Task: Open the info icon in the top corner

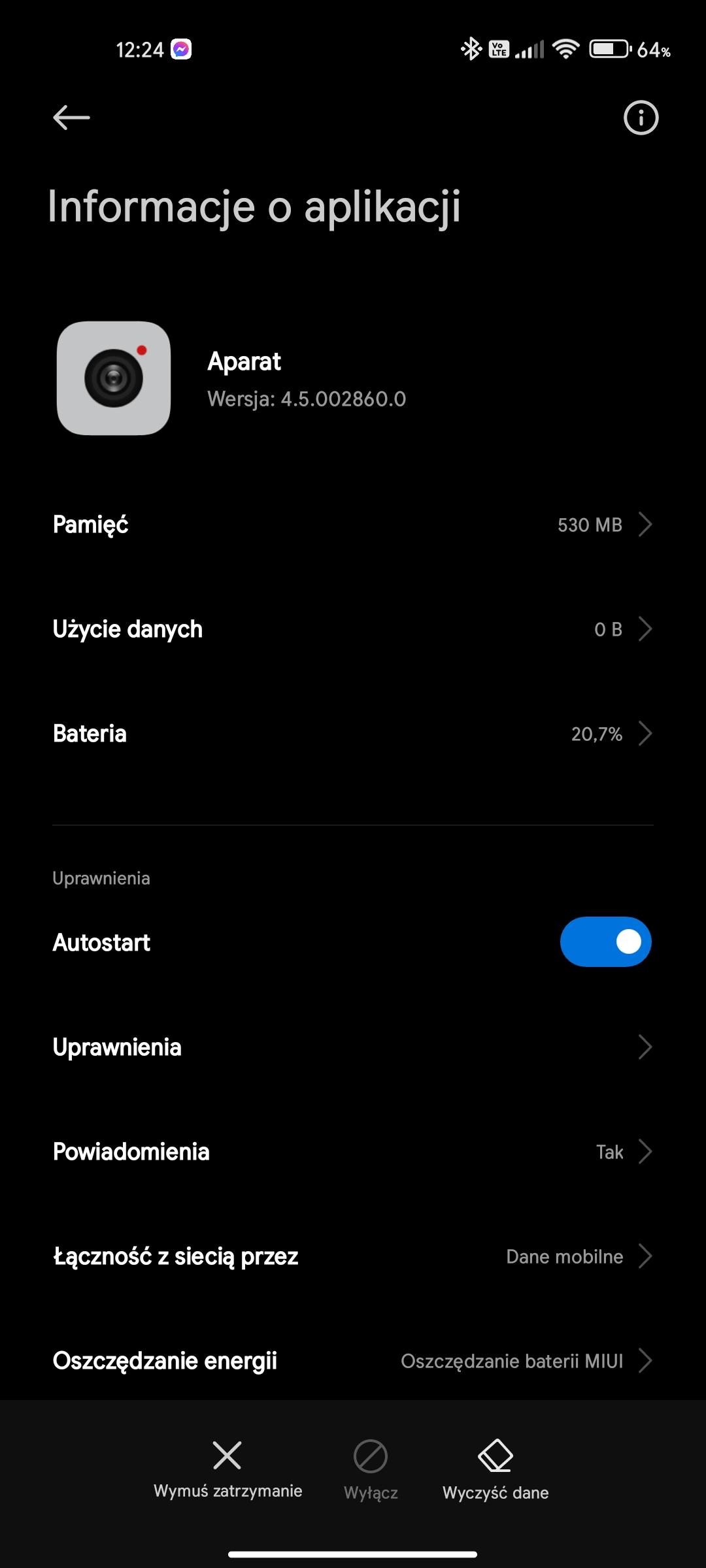Action: coord(641,118)
